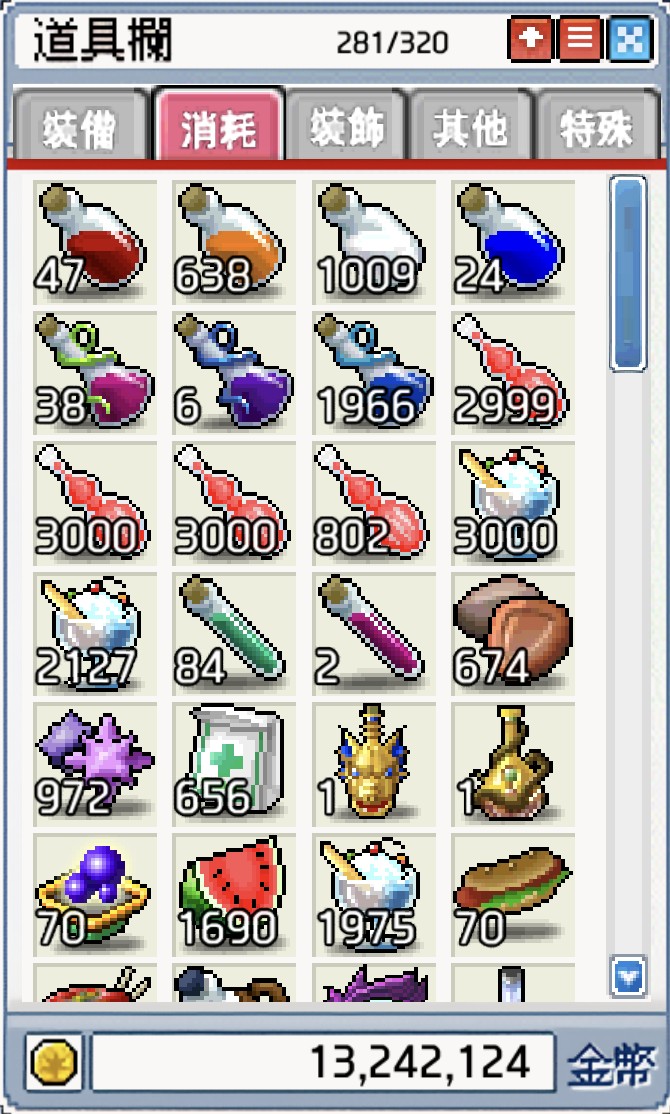Tap the orange potion stack of 638
The image size is (670, 1114).
point(234,242)
